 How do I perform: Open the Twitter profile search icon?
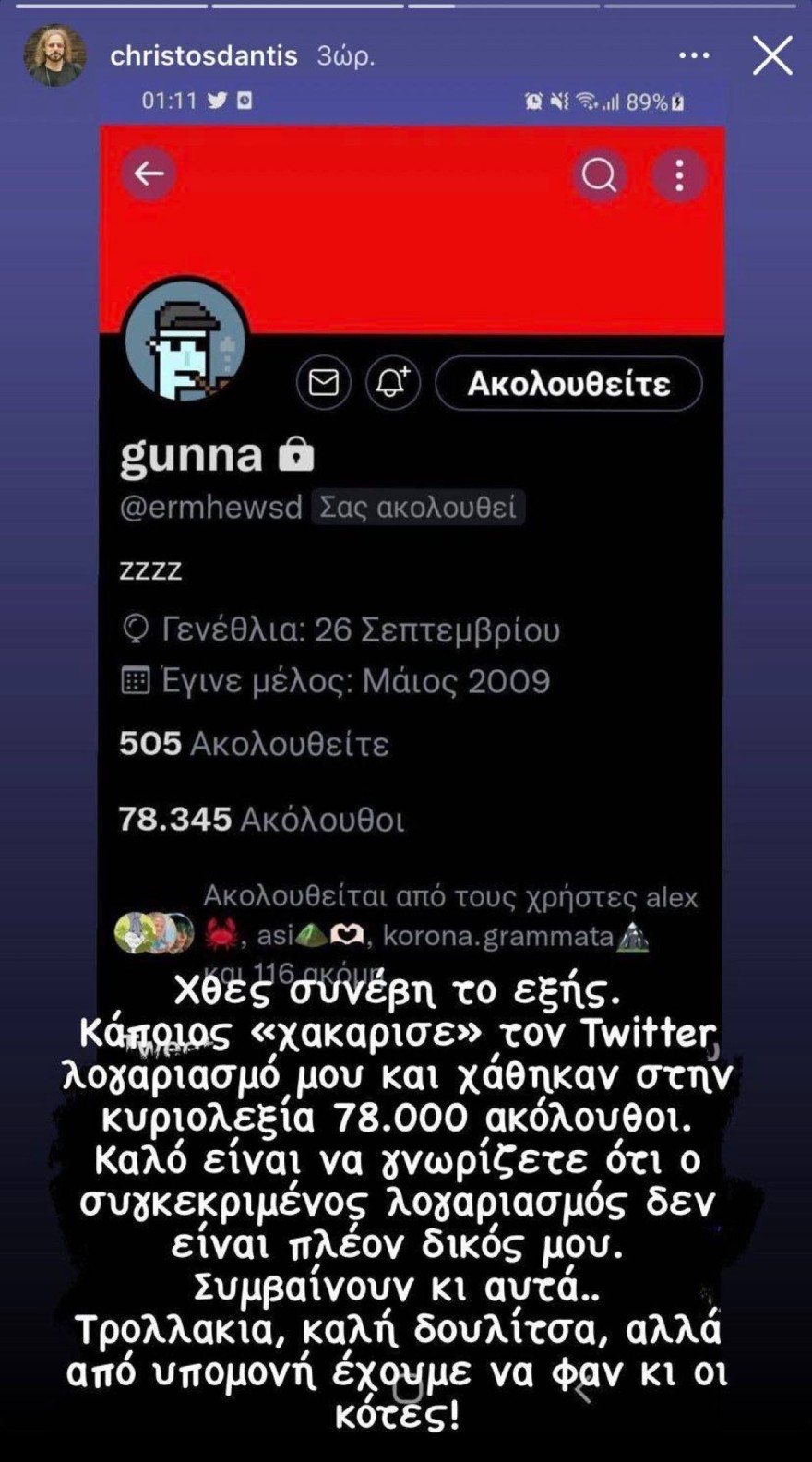[x=601, y=175]
